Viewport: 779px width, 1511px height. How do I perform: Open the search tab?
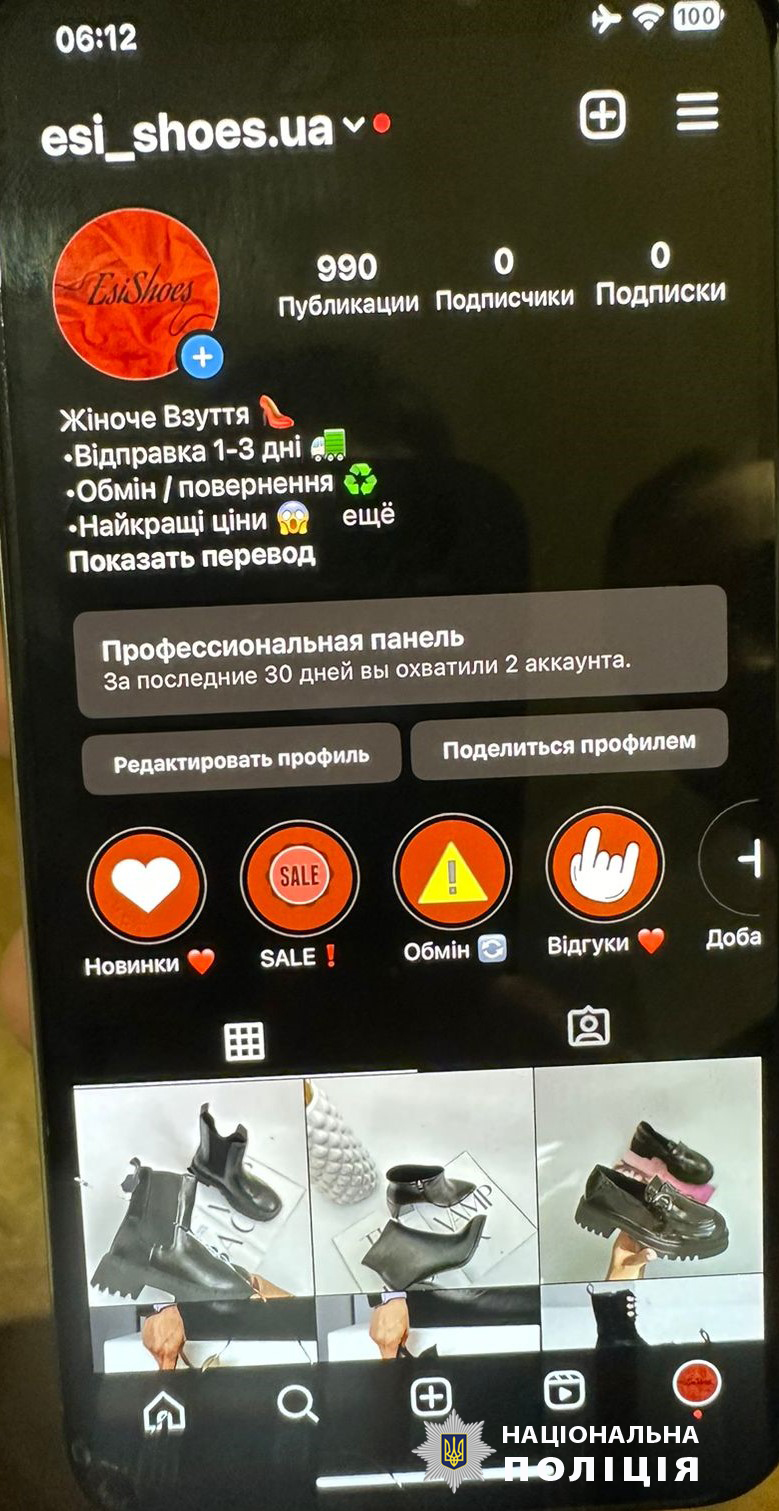[297, 1404]
